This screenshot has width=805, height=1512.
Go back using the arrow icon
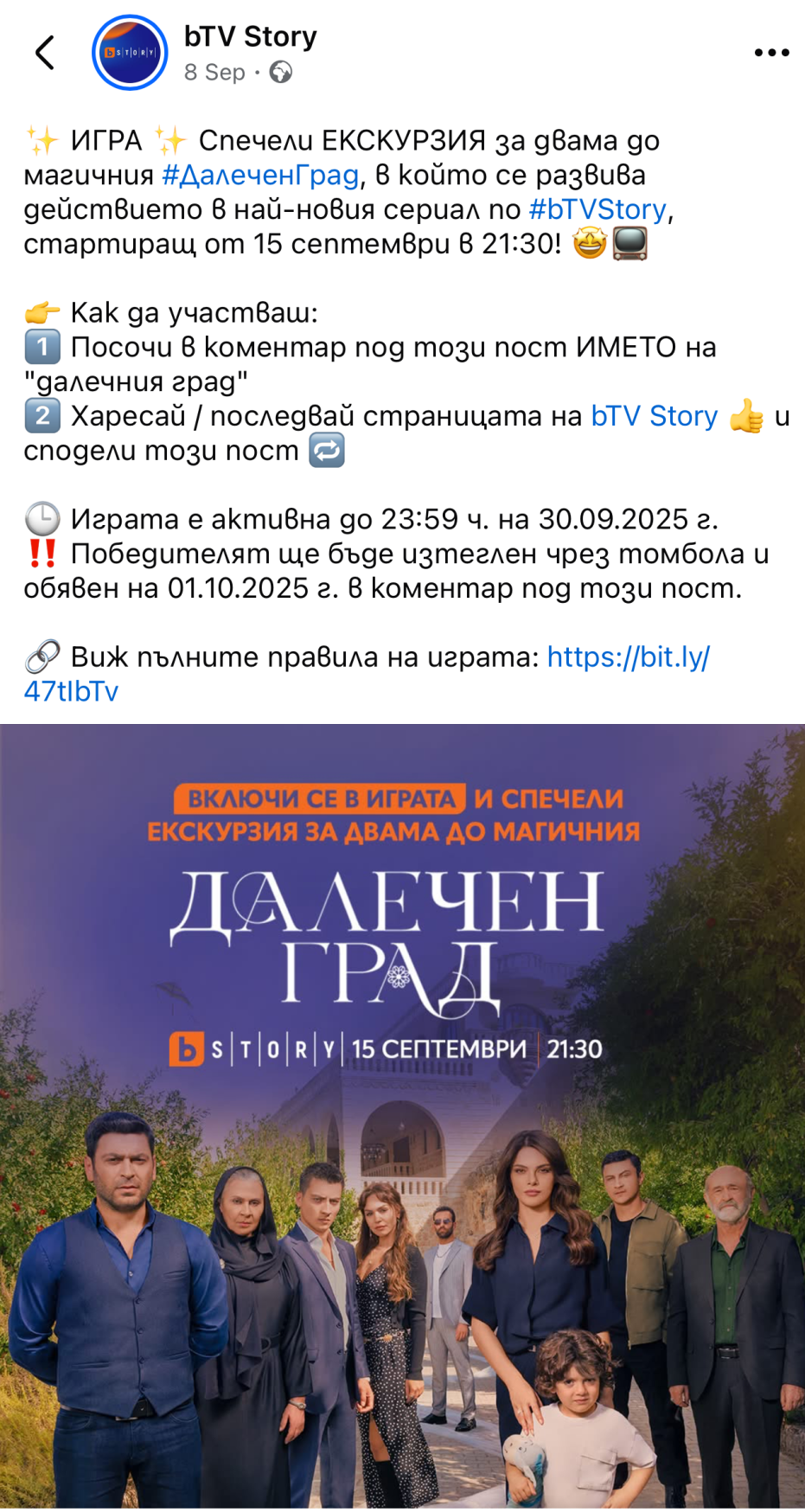click(x=45, y=53)
